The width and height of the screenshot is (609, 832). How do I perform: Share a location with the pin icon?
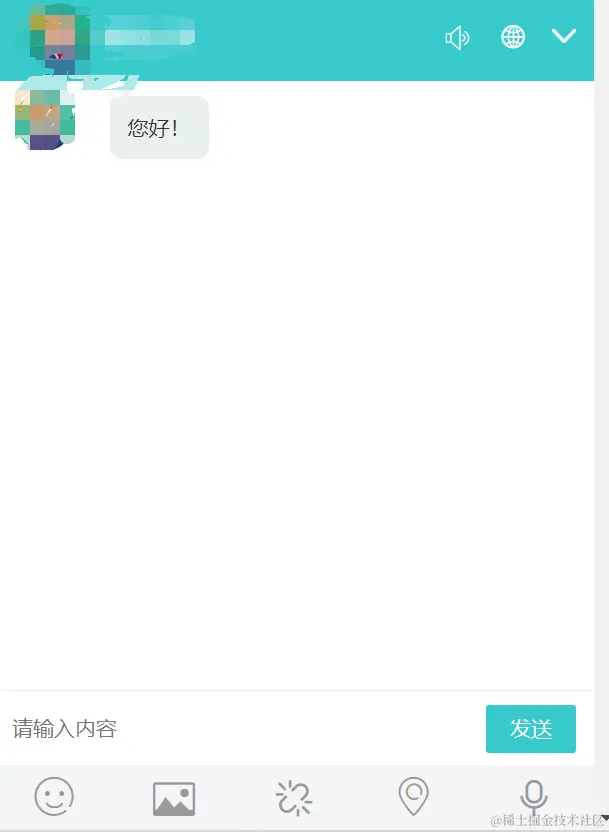click(413, 797)
